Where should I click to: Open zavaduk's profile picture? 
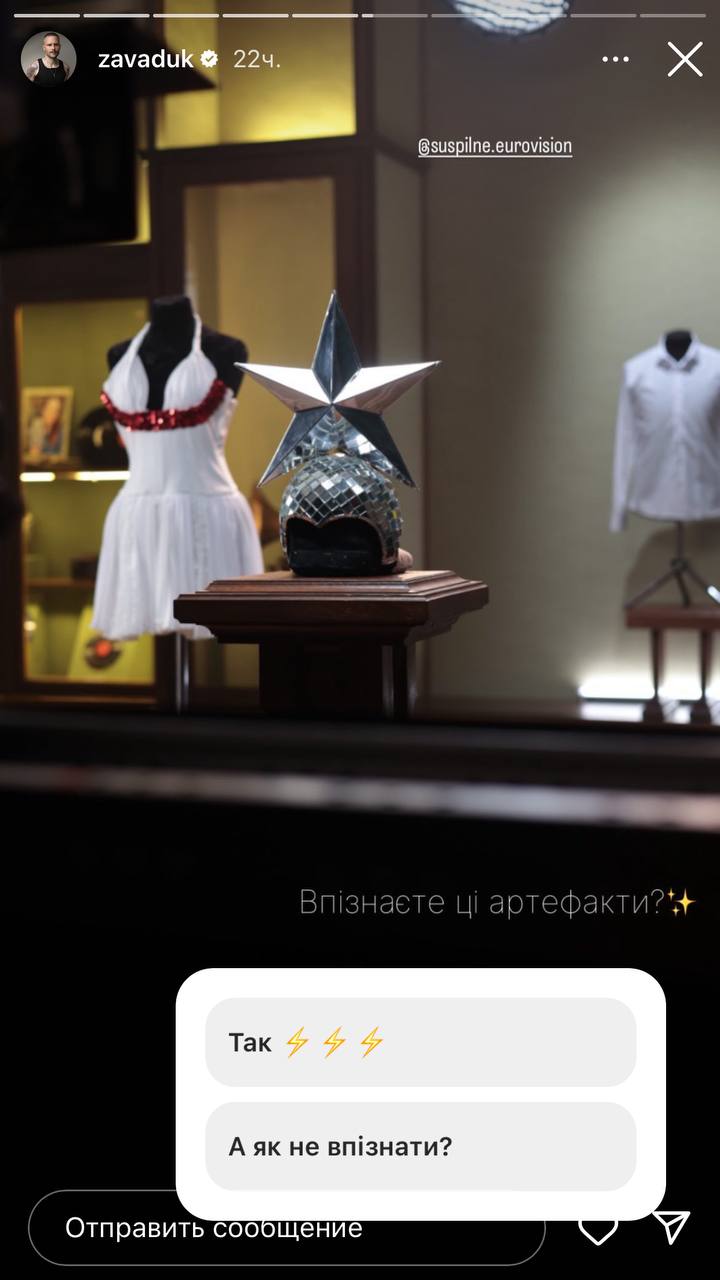pos(48,60)
